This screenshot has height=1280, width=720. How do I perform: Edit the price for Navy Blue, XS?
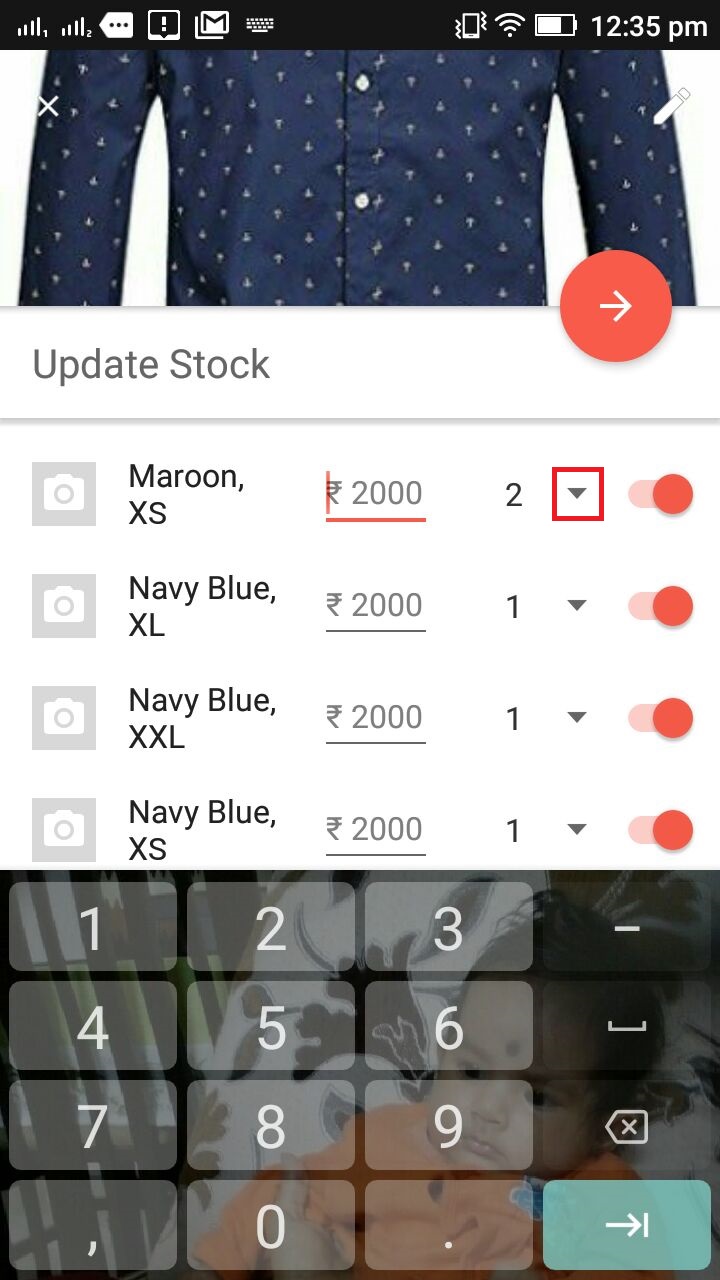[x=376, y=830]
